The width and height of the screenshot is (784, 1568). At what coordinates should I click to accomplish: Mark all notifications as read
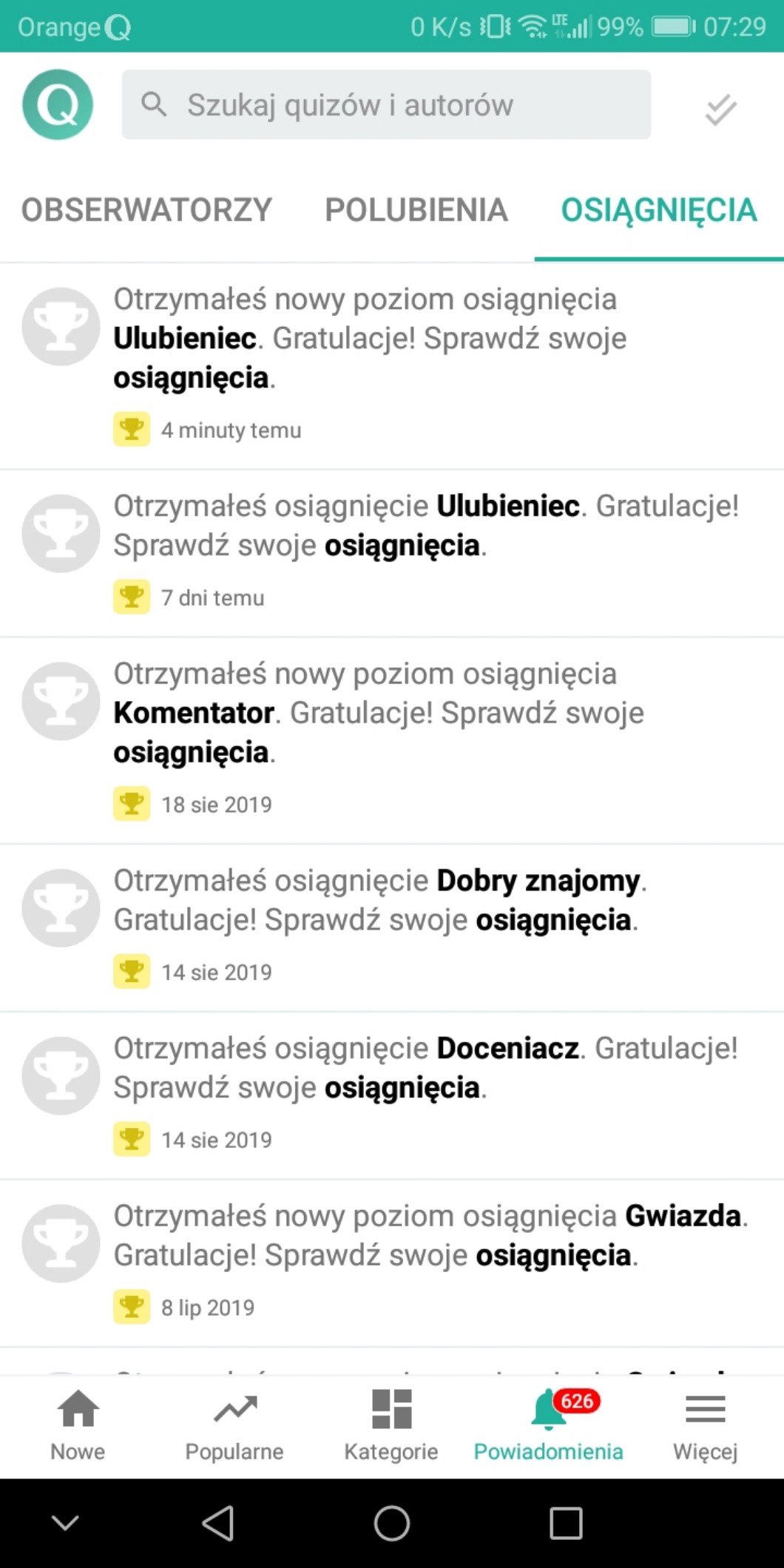tap(720, 110)
